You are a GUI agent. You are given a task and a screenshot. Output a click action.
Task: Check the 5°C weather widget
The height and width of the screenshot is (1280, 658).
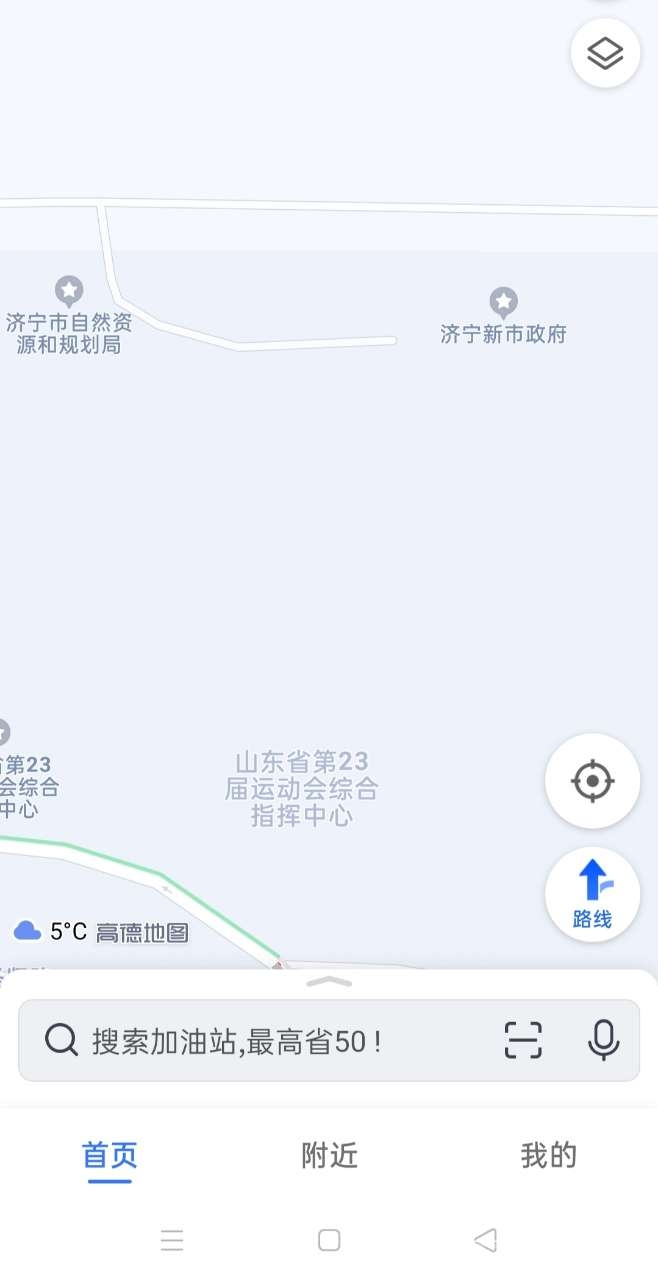(50, 932)
